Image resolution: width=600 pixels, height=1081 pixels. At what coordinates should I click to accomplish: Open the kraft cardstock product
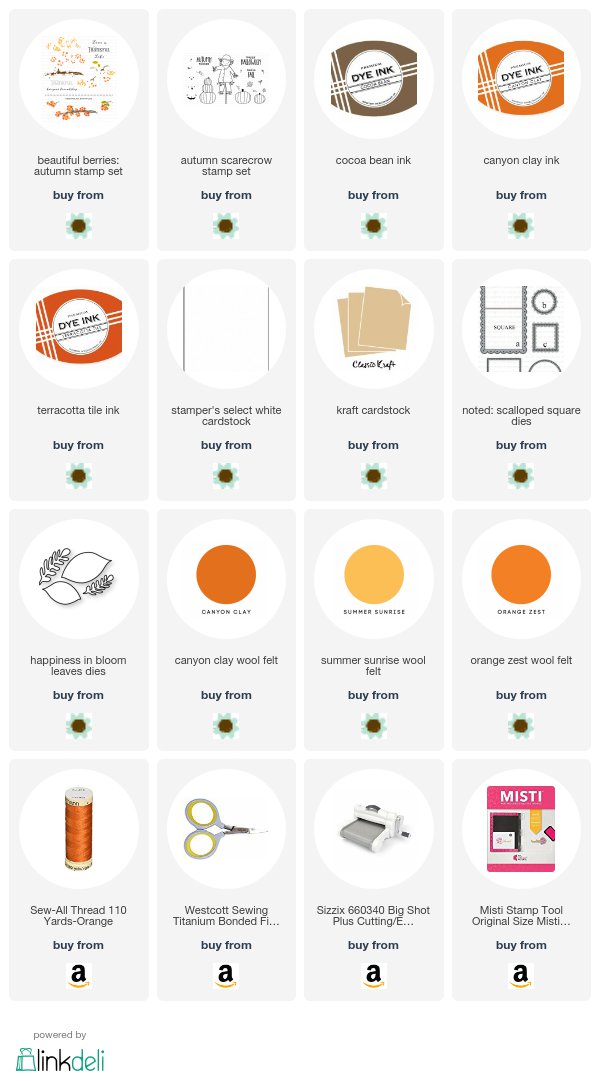point(373,380)
